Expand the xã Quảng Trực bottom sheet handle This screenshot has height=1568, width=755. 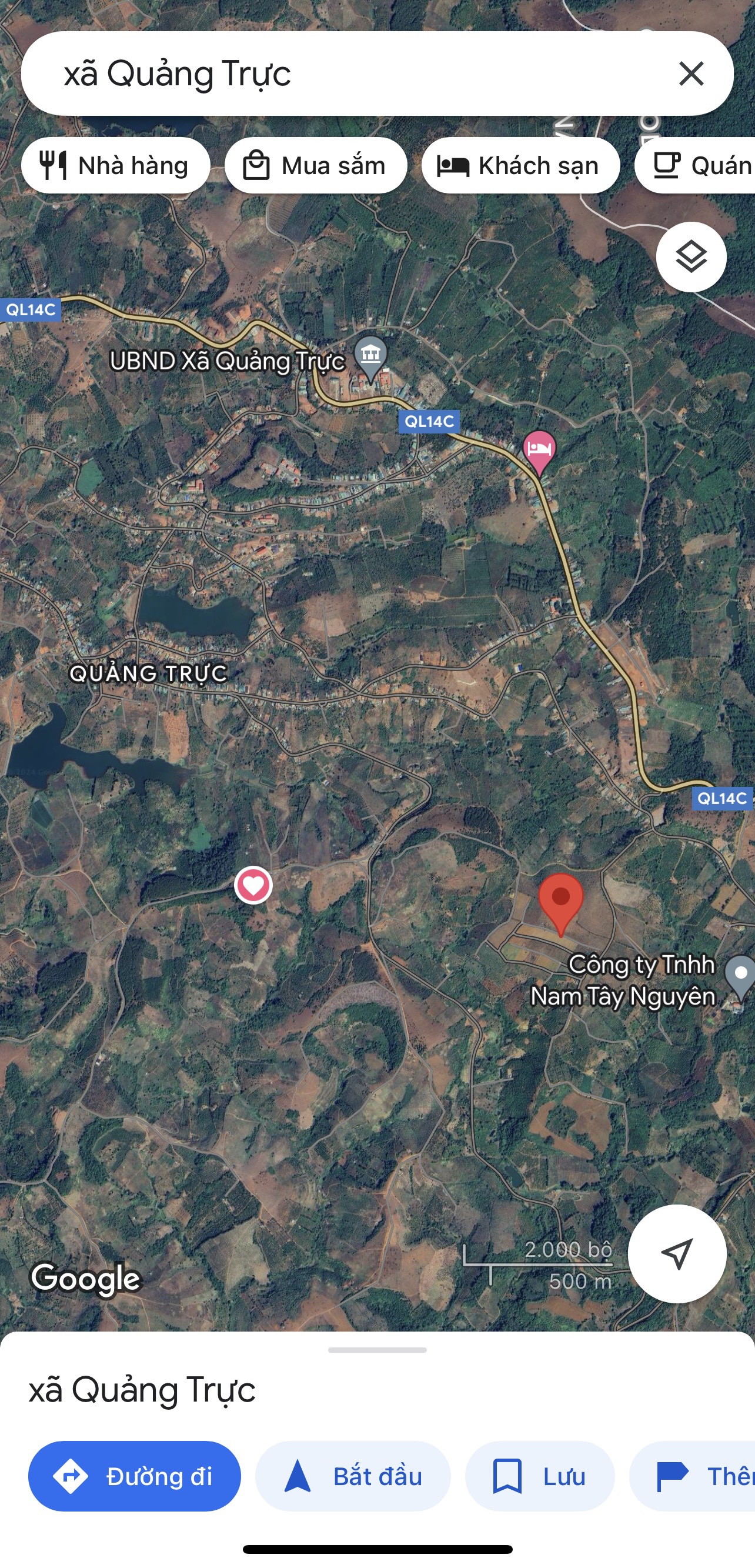(x=377, y=1349)
